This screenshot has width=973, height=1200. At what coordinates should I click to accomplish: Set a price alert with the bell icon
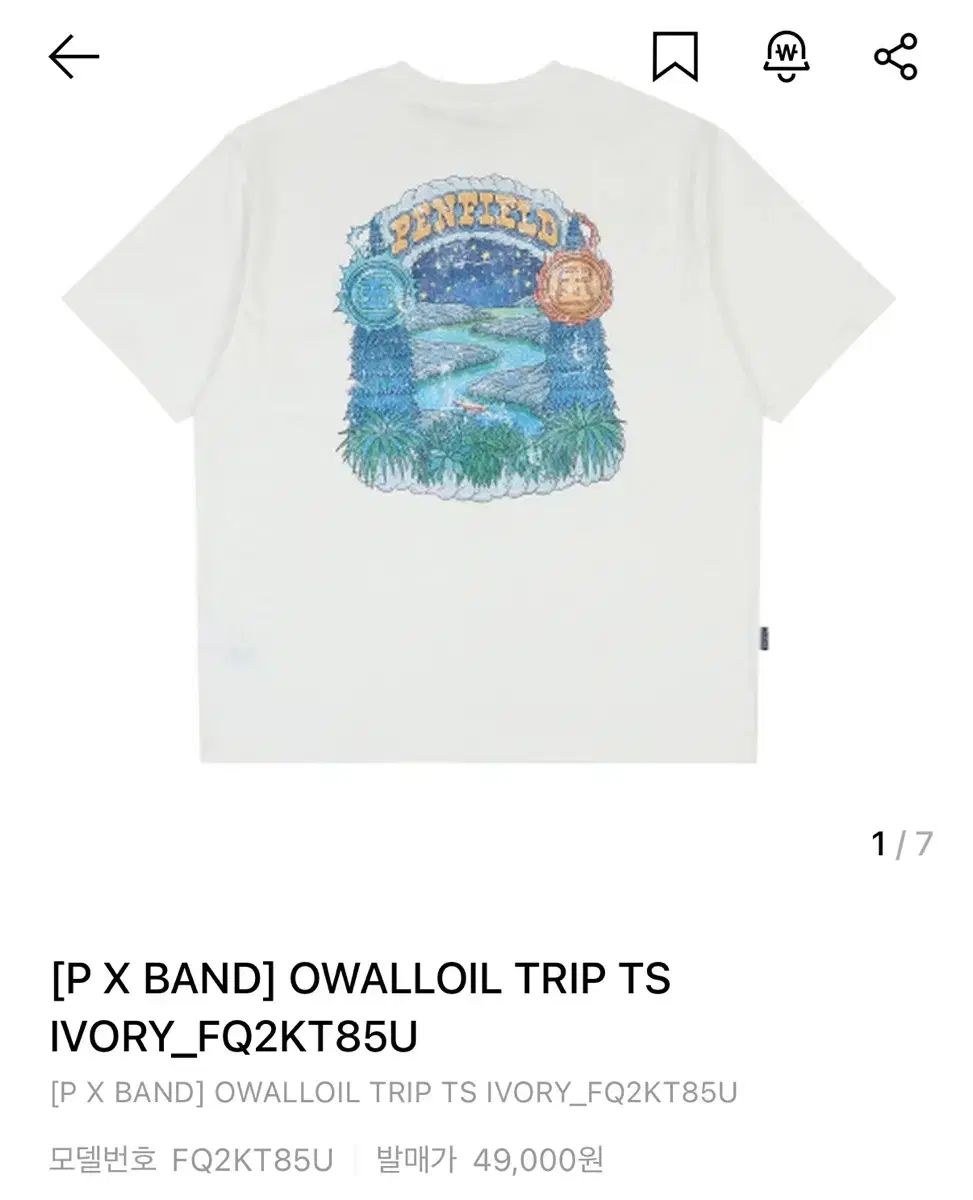(x=787, y=55)
